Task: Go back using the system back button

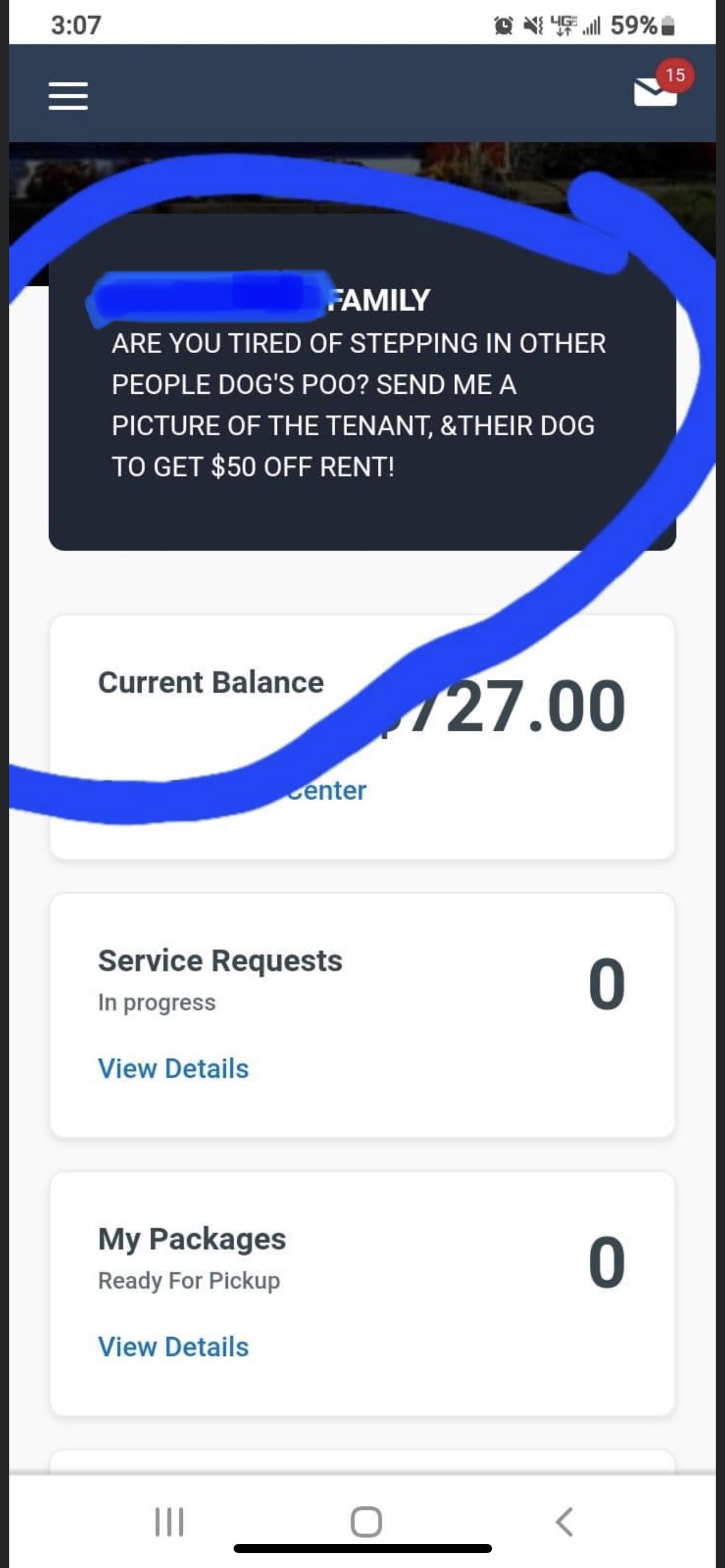Action: click(564, 1522)
